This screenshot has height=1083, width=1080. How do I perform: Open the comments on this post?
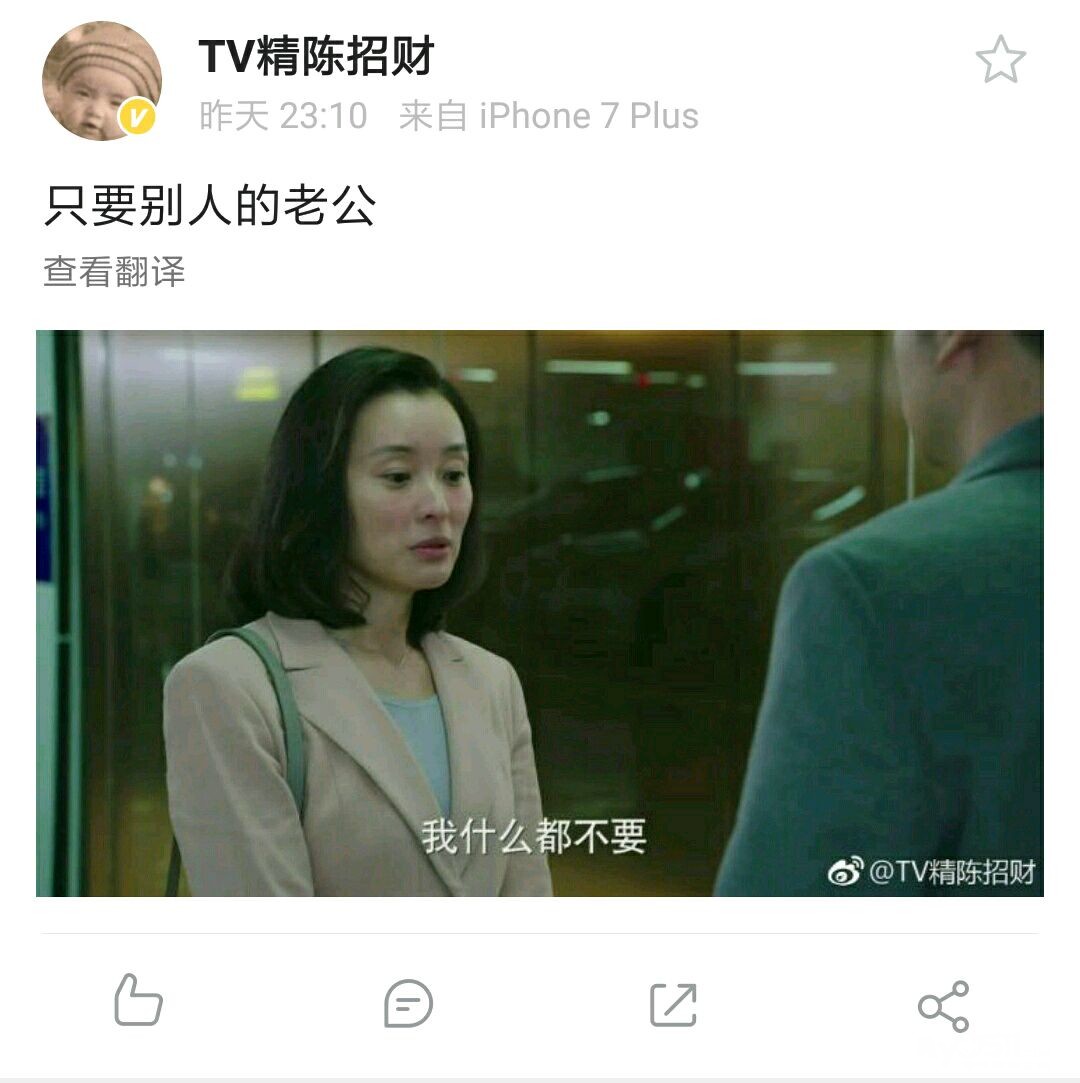tap(408, 1003)
